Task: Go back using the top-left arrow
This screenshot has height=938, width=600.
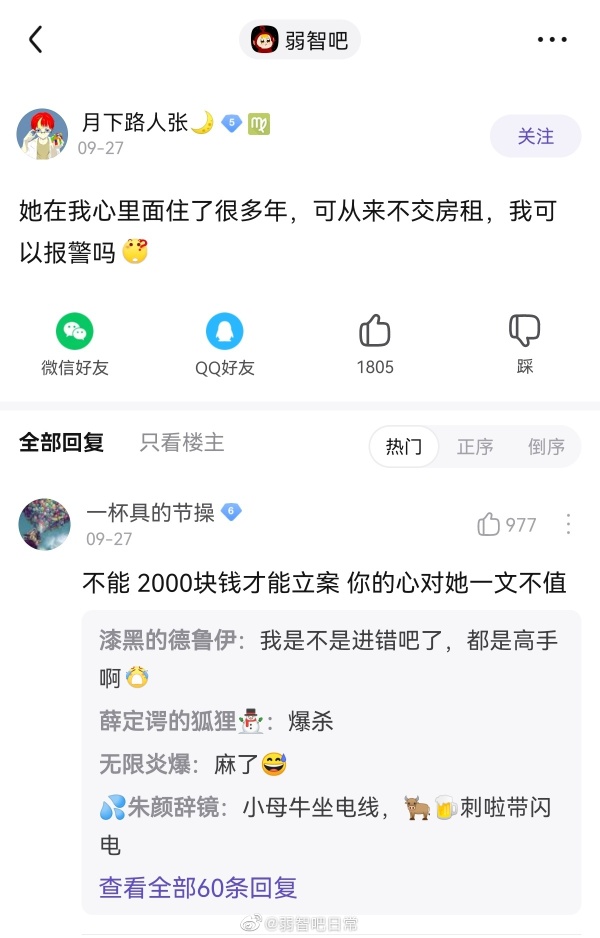Action: point(36,40)
